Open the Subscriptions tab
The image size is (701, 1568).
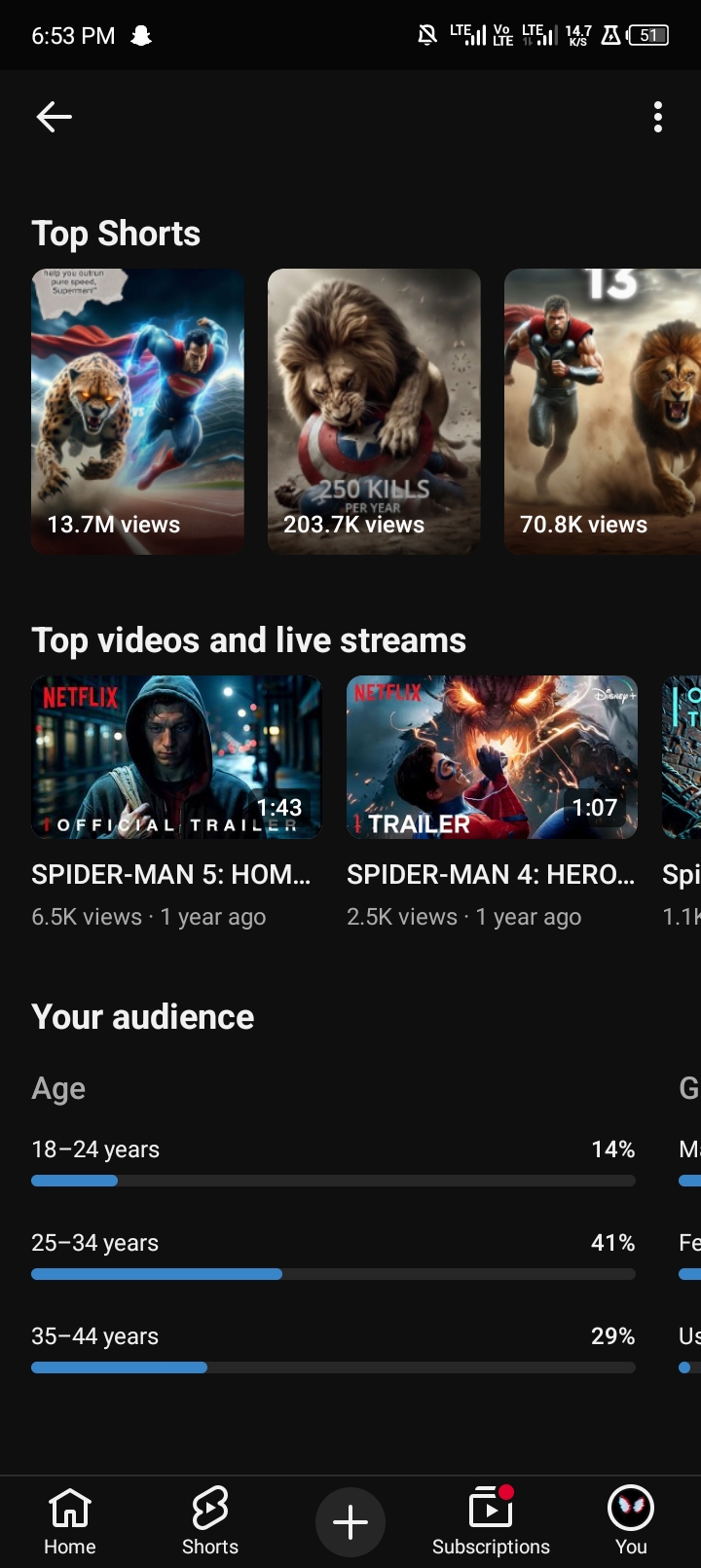pyautogui.click(x=491, y=1521)
